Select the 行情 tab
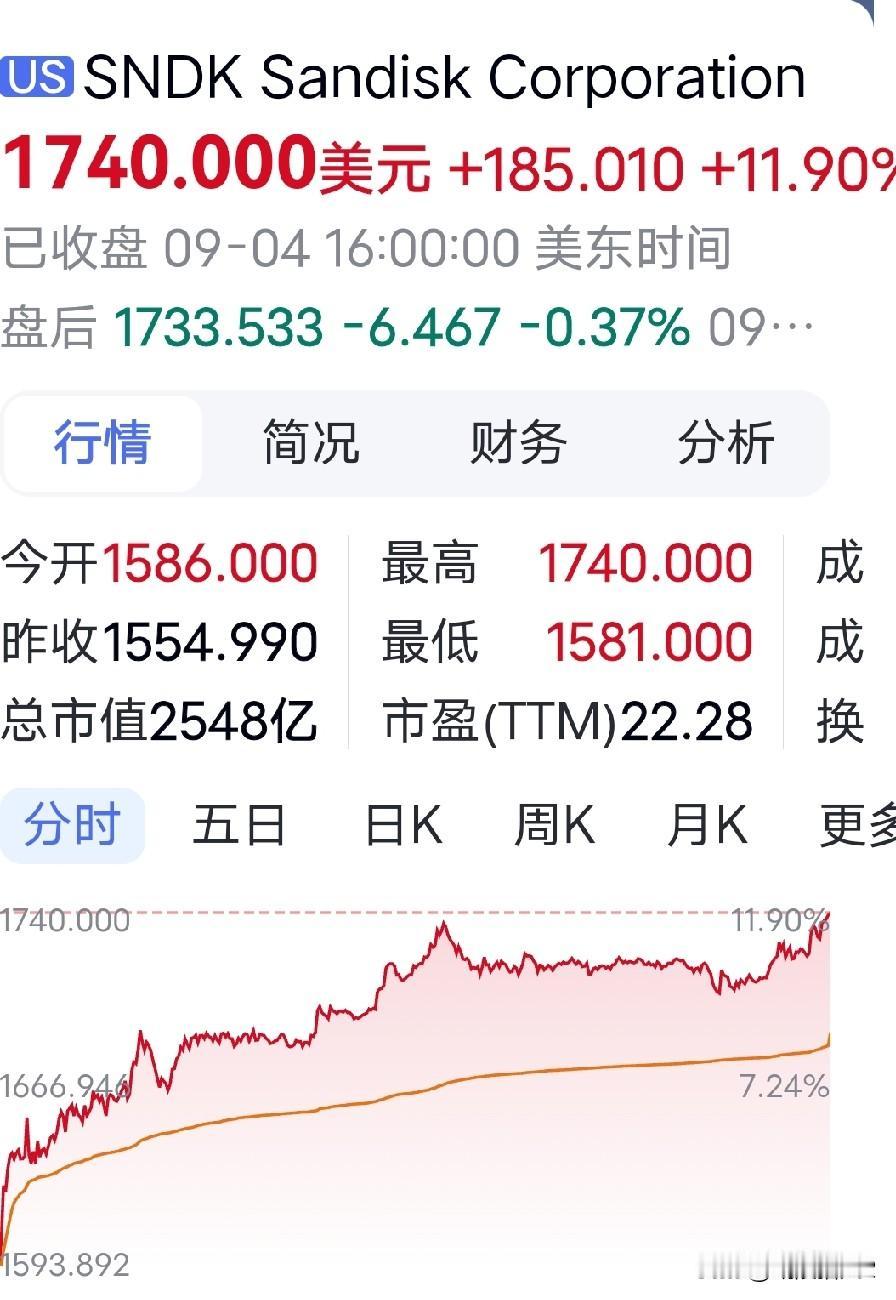Screen dimensions: 896x1300 point(103,442)
